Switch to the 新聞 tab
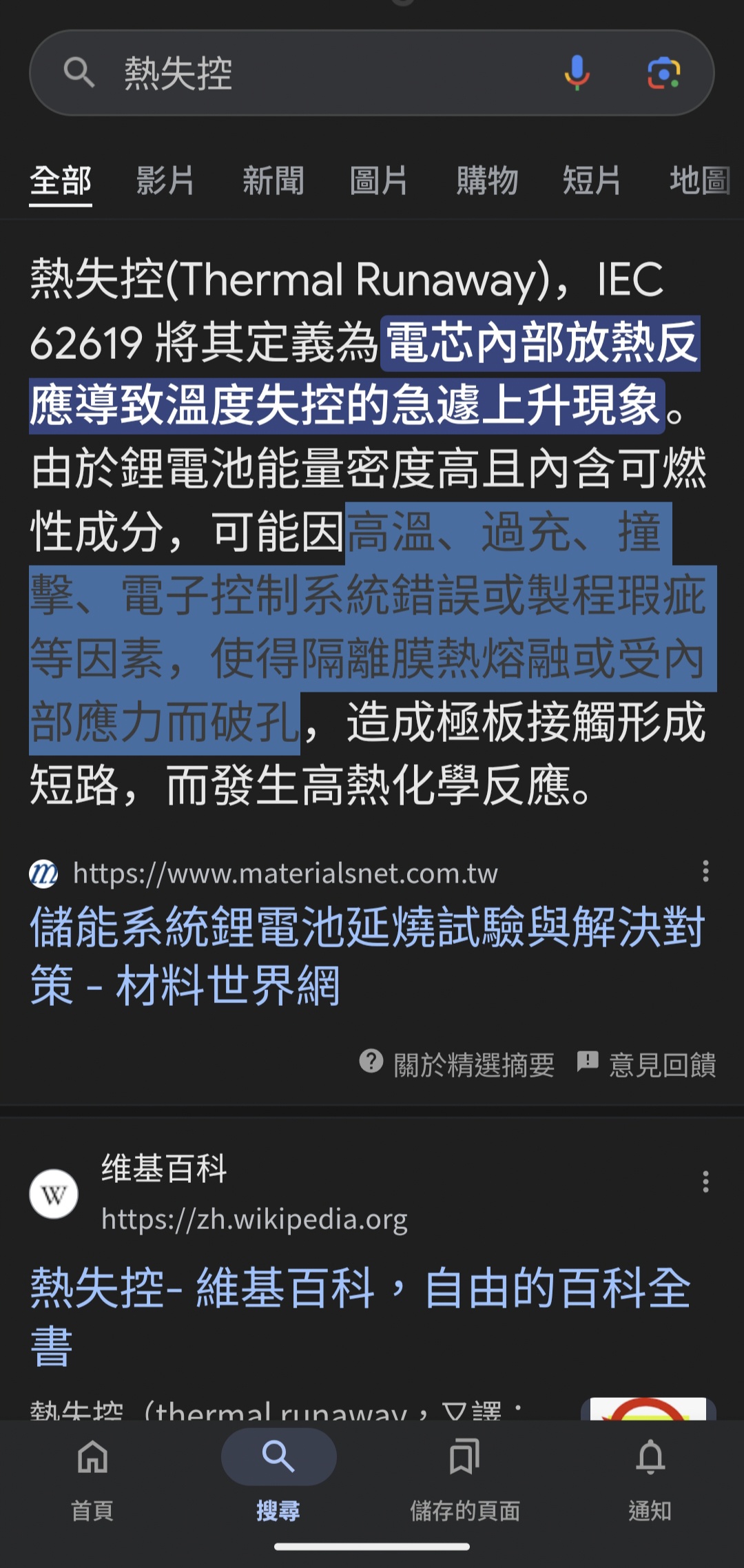The width and height of the screenshot is (744, 1568). [273, 181]
